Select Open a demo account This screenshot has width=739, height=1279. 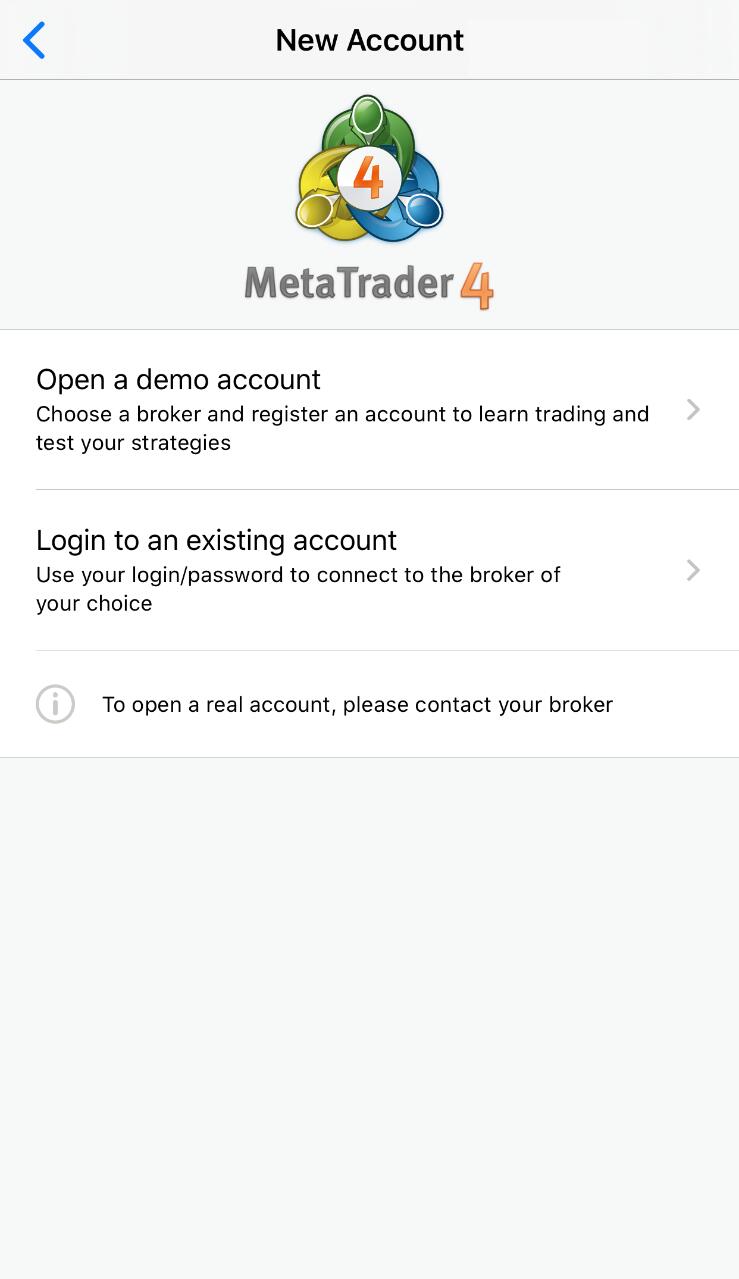click(x=178, y=380)
